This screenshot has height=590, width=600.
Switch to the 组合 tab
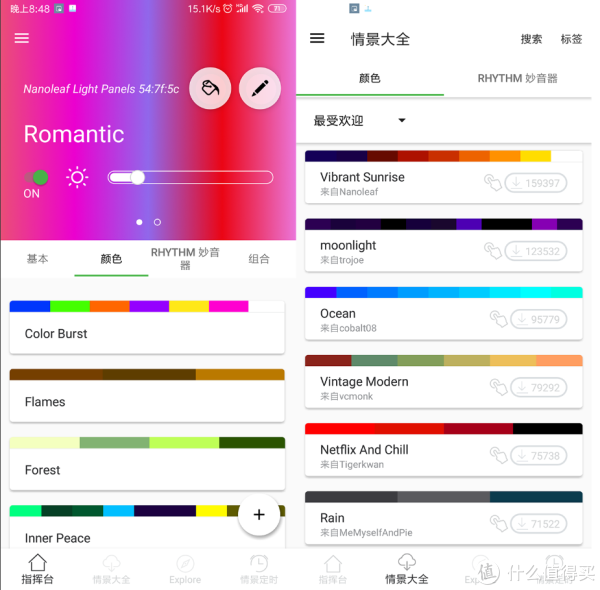(x=259, y=258)
